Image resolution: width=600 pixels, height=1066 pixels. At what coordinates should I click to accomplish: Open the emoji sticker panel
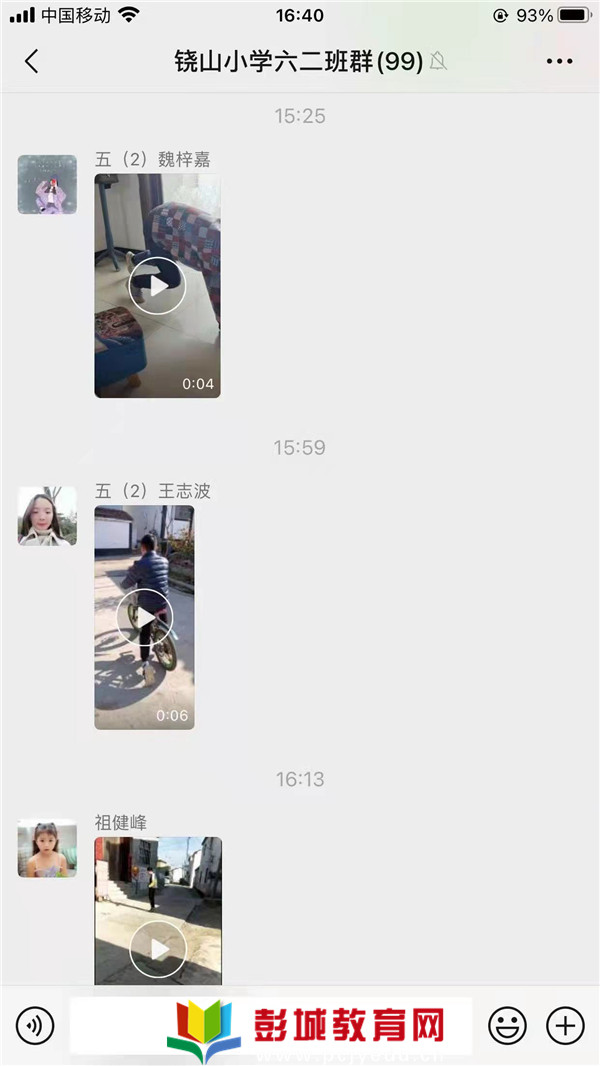point(507,1025)
